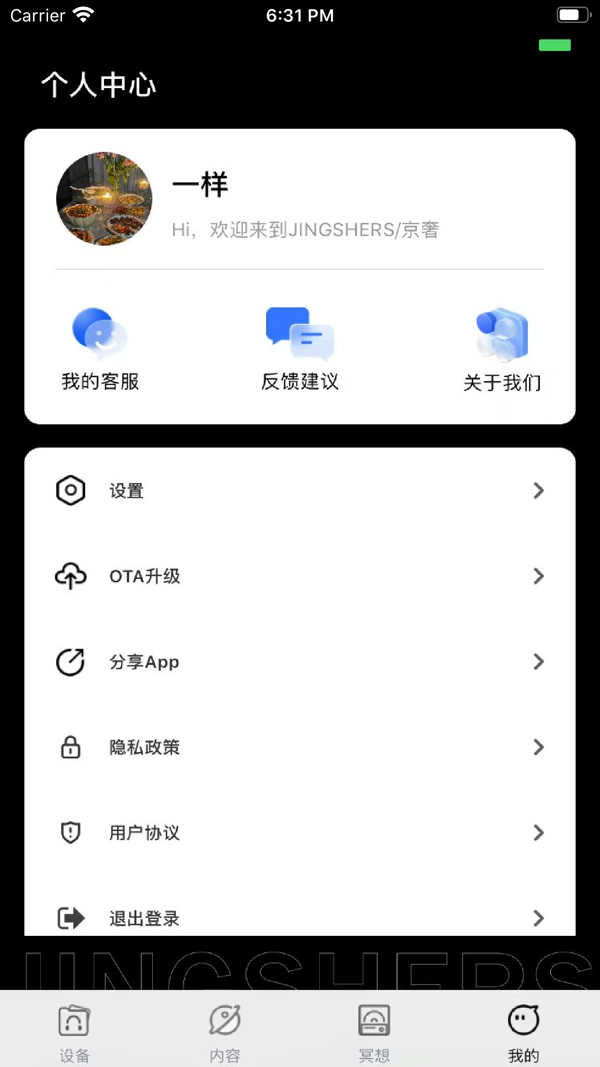
Task: Open the 用户协议 user agreement
Action: coord(300,833)
